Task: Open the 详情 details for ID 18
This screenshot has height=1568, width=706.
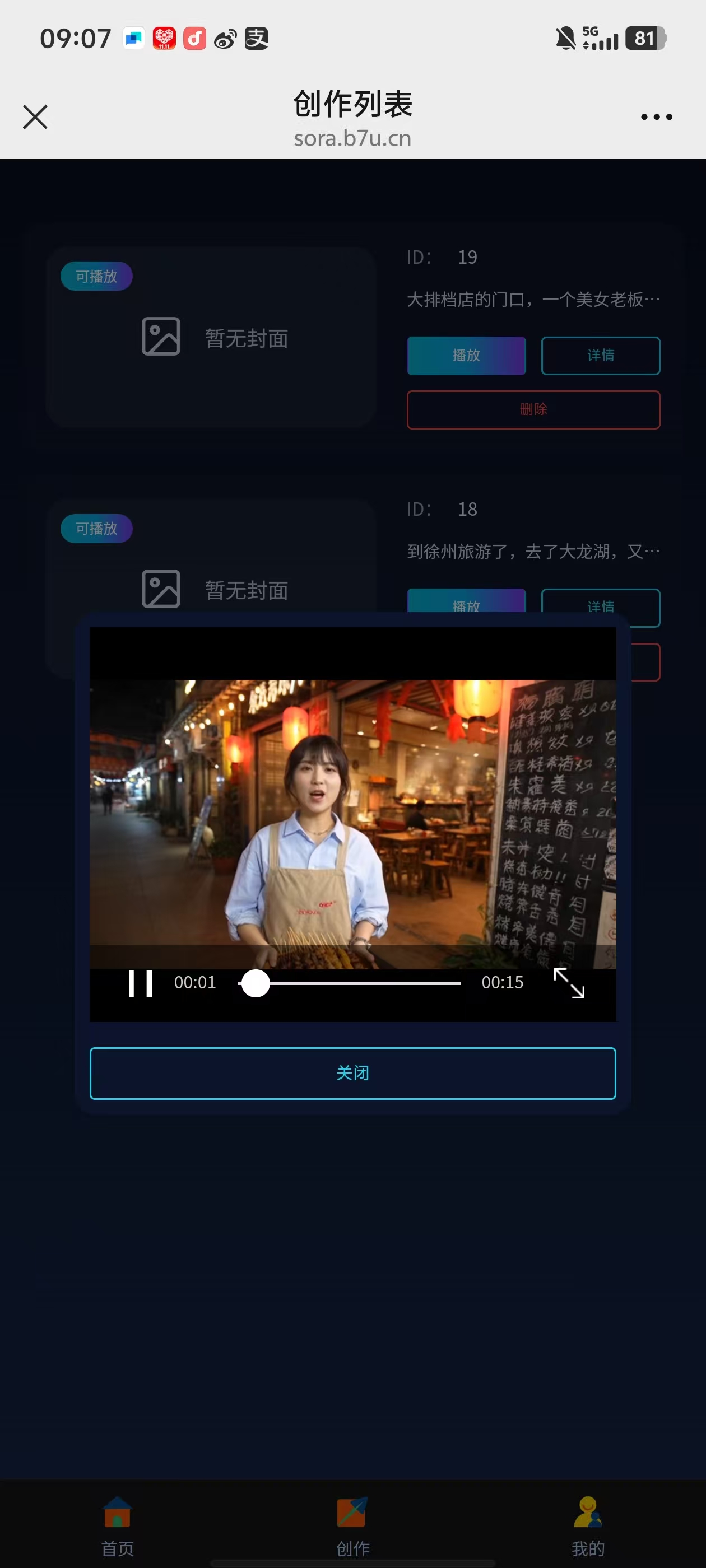Action: pyautogui.click(x=600, y=607)
